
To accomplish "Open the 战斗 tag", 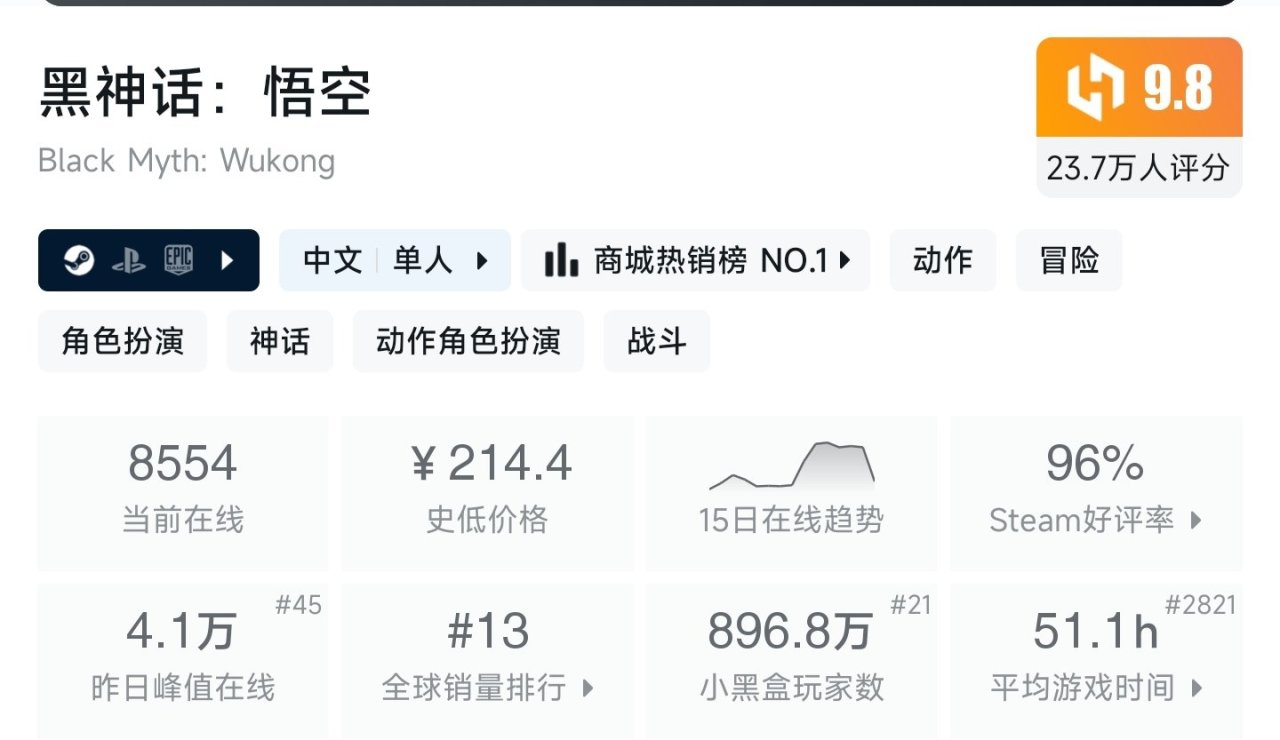I will 656,342.
